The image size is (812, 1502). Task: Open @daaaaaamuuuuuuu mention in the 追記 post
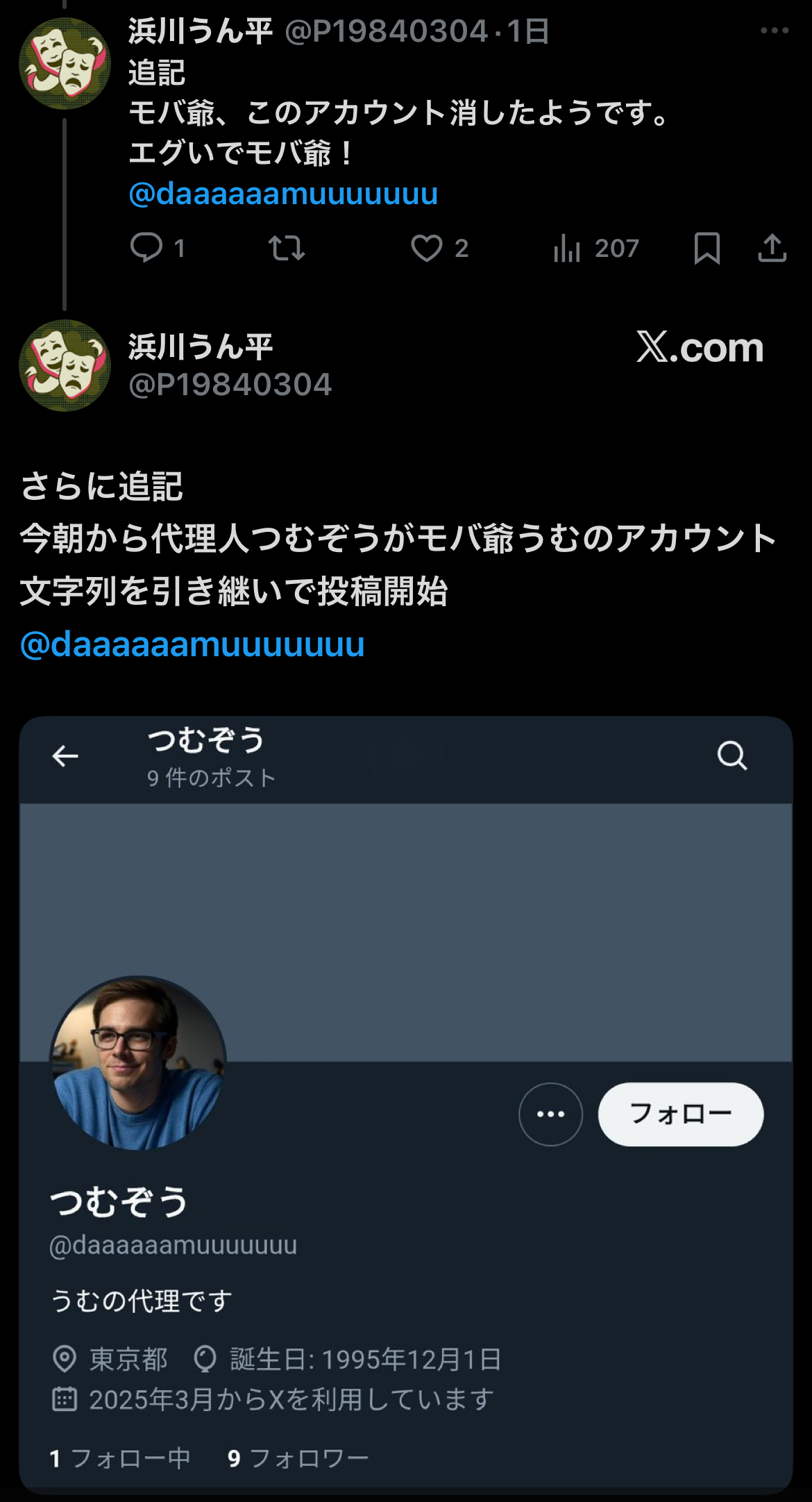pyautogui.click(x=283, y=194)
